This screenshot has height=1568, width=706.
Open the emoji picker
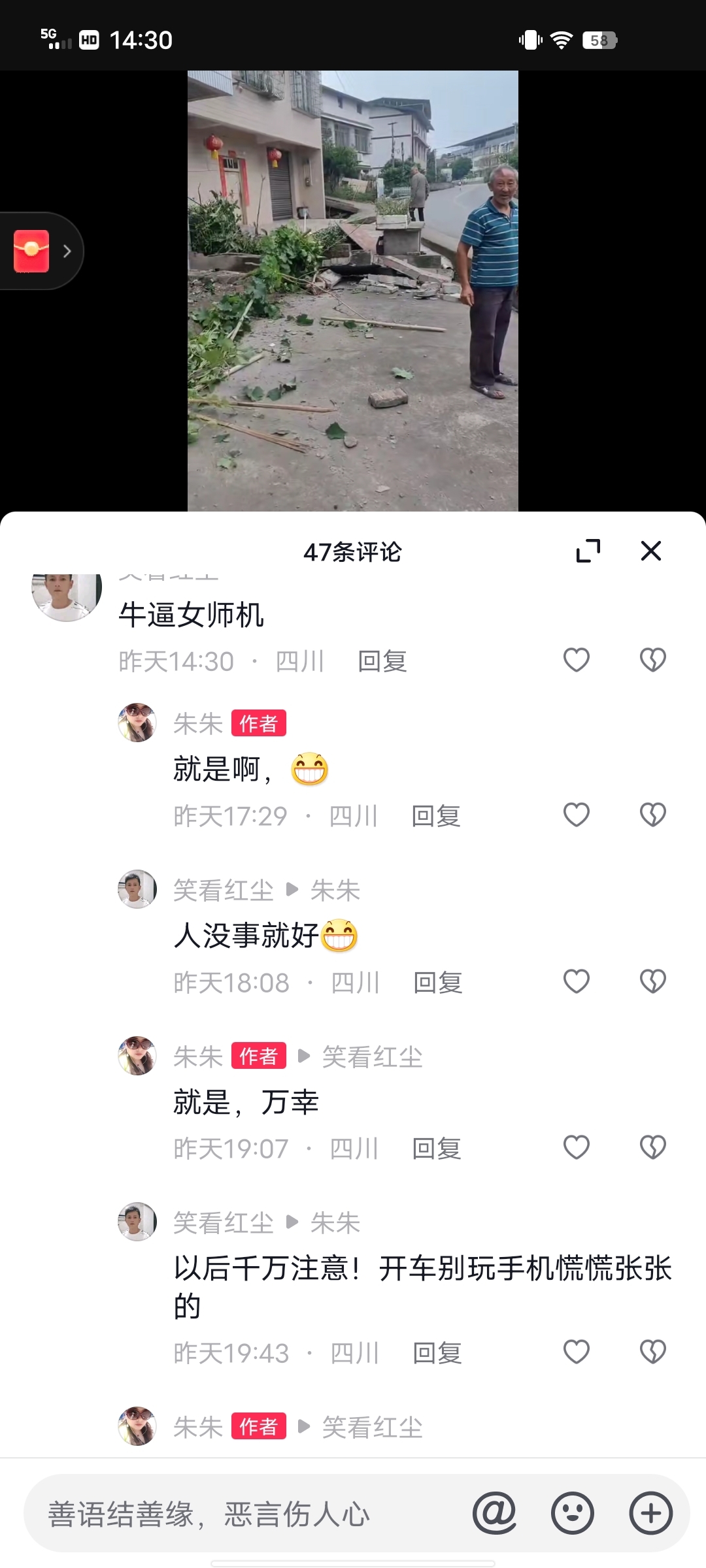(x=573, y=1512)
